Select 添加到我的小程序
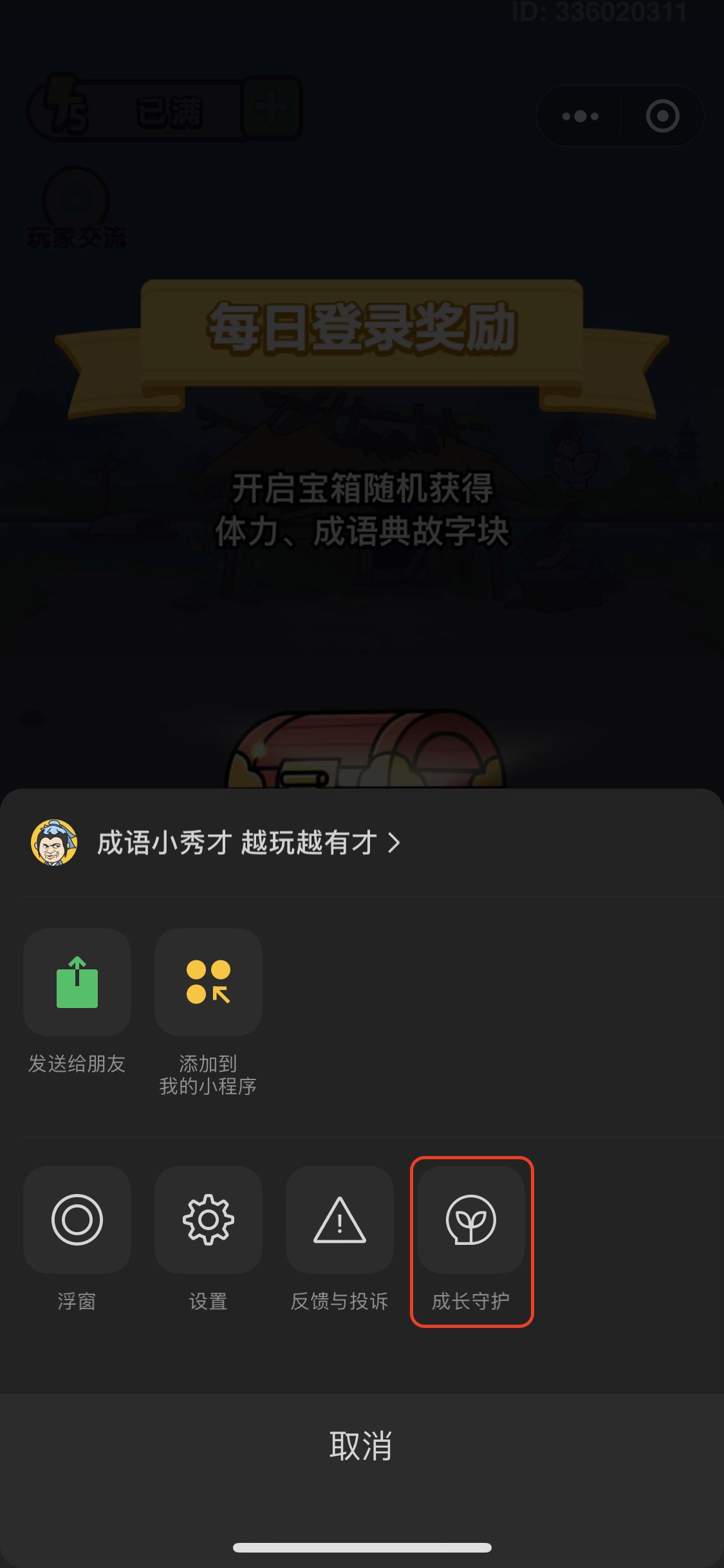 click(x=208, y=982)
